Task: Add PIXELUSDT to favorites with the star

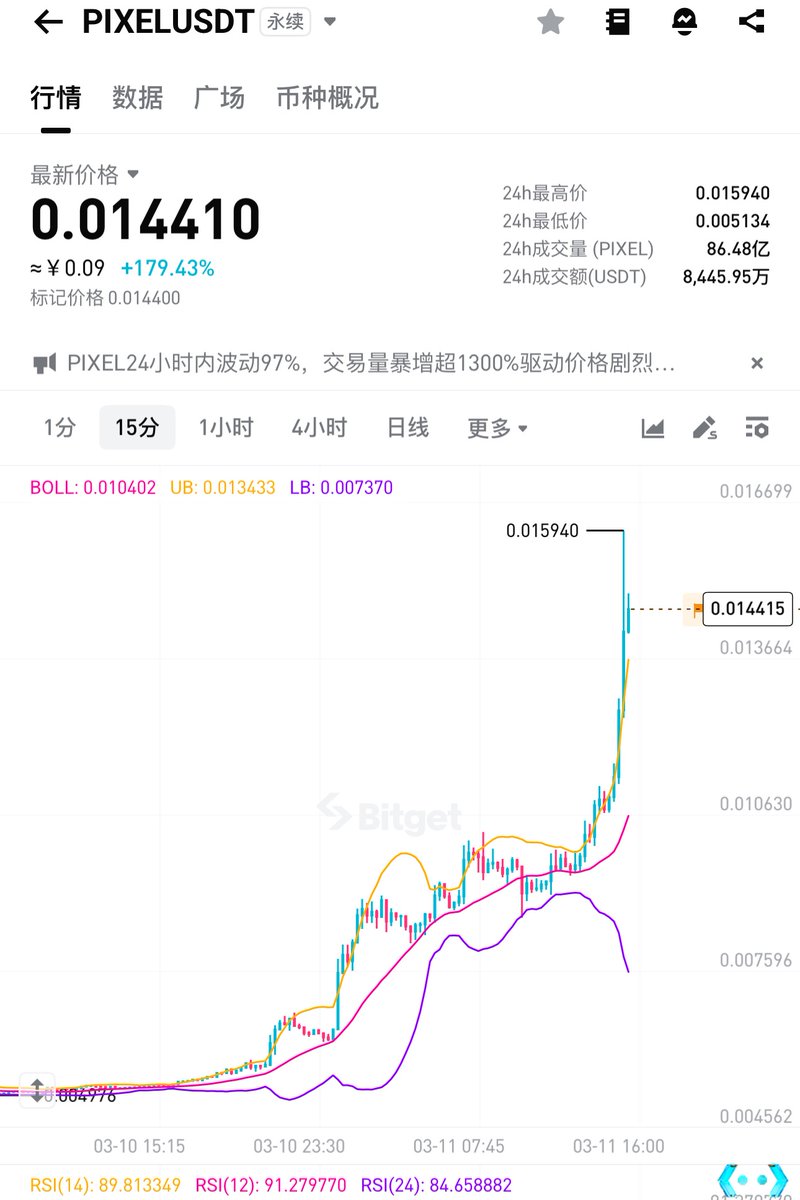Action: [551, 22]
